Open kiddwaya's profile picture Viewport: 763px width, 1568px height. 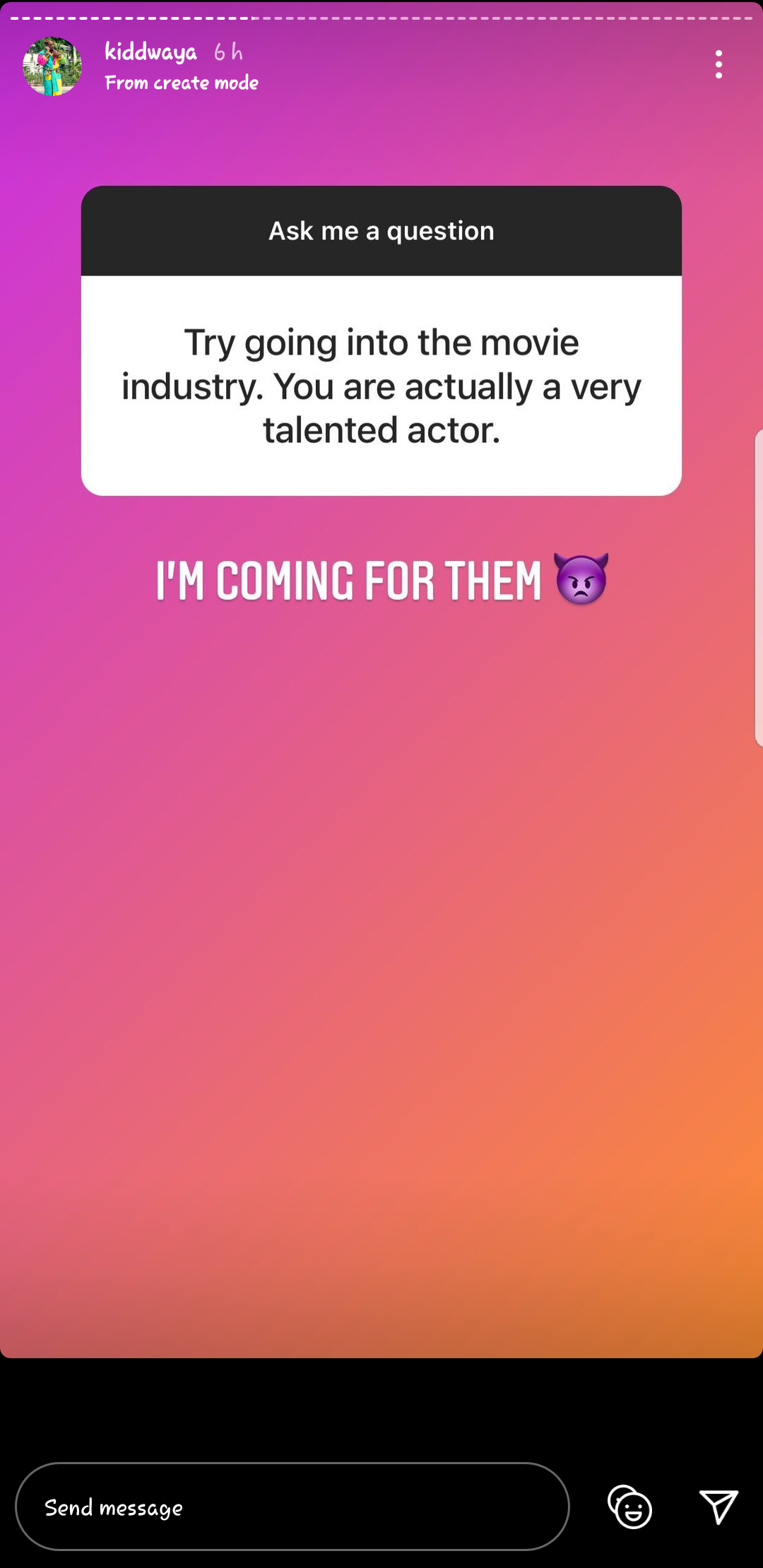click(x=52, y=66)
